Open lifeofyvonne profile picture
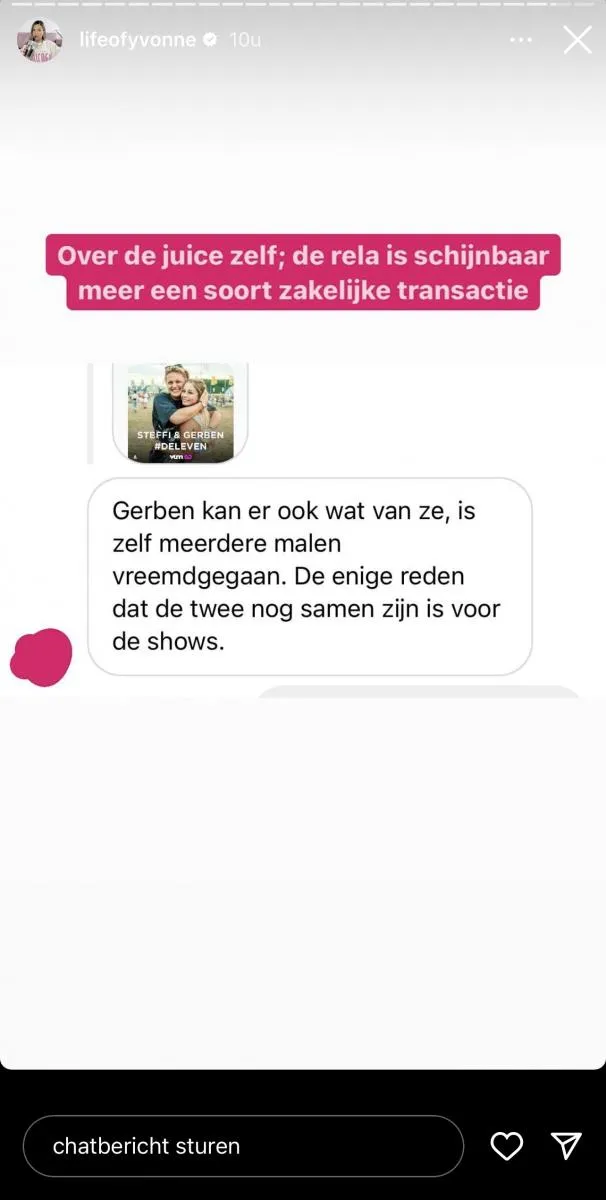The image size is (606, 1200). click(39, 41)
